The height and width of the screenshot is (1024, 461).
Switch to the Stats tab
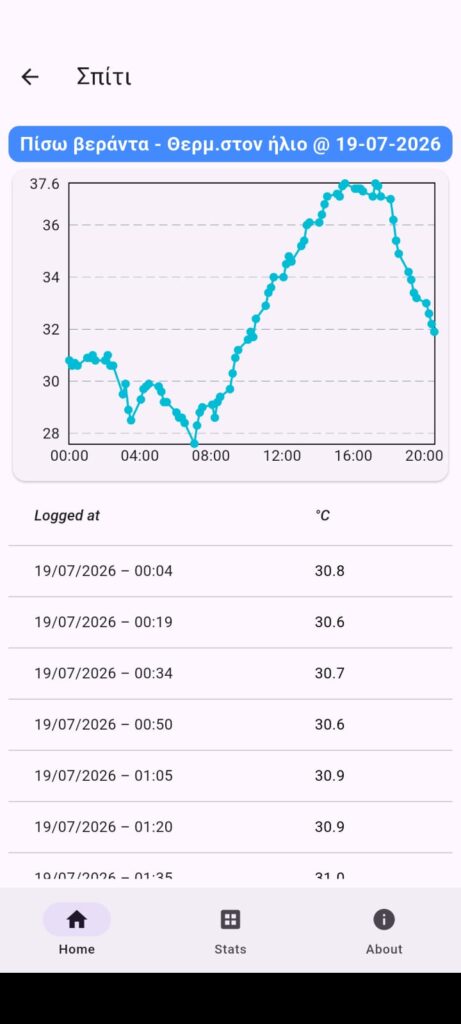(230, 930)
